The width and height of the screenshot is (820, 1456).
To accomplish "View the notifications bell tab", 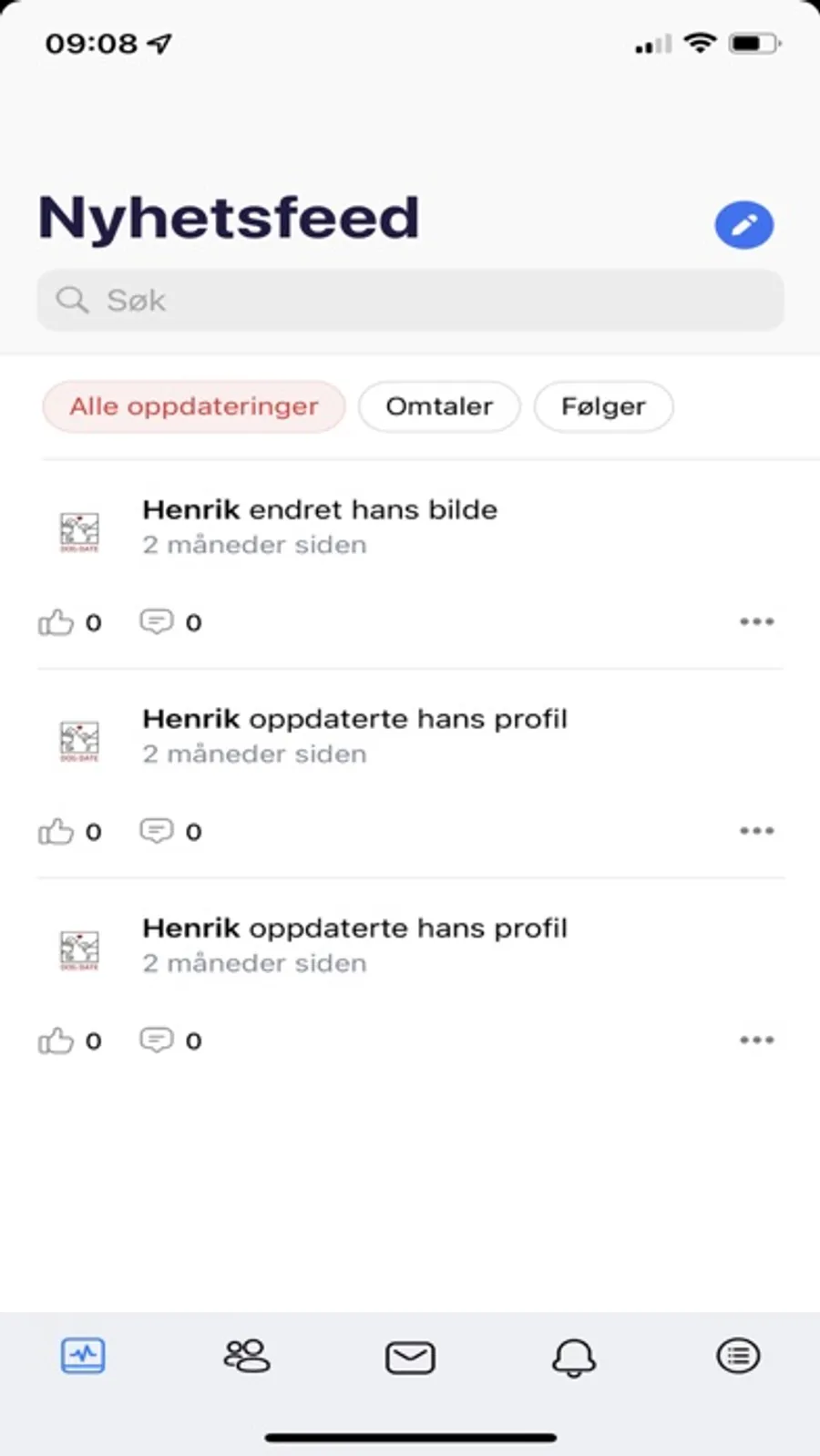I will tap(574, 1358).
